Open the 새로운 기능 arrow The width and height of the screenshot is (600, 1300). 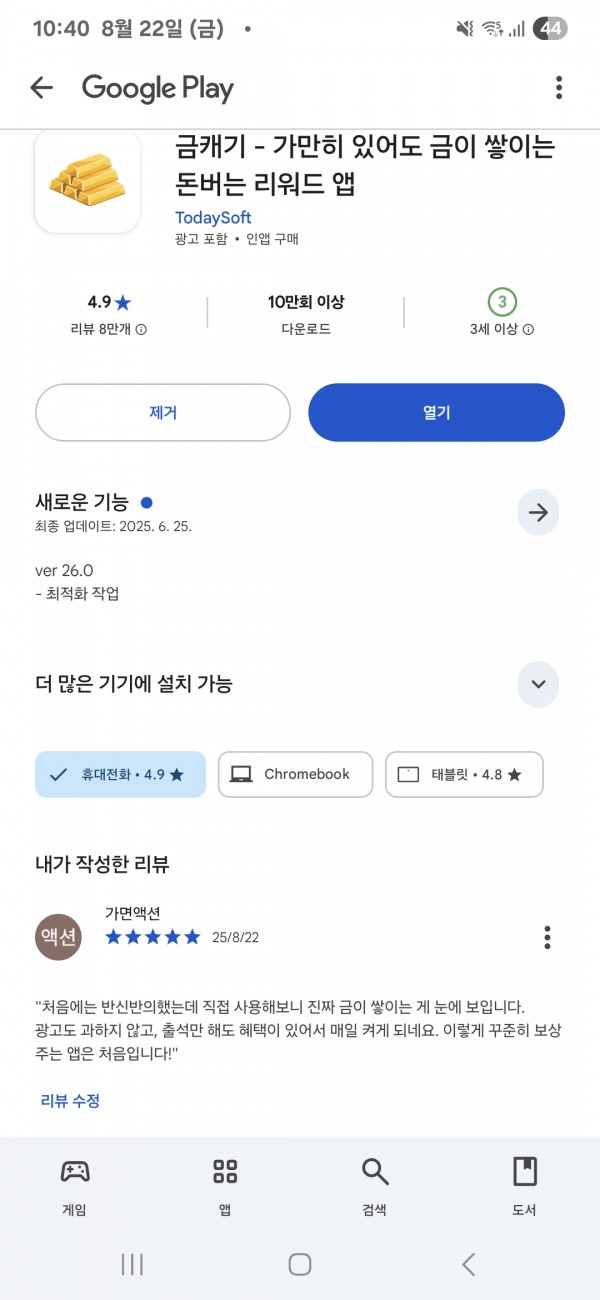click(538, 513)
